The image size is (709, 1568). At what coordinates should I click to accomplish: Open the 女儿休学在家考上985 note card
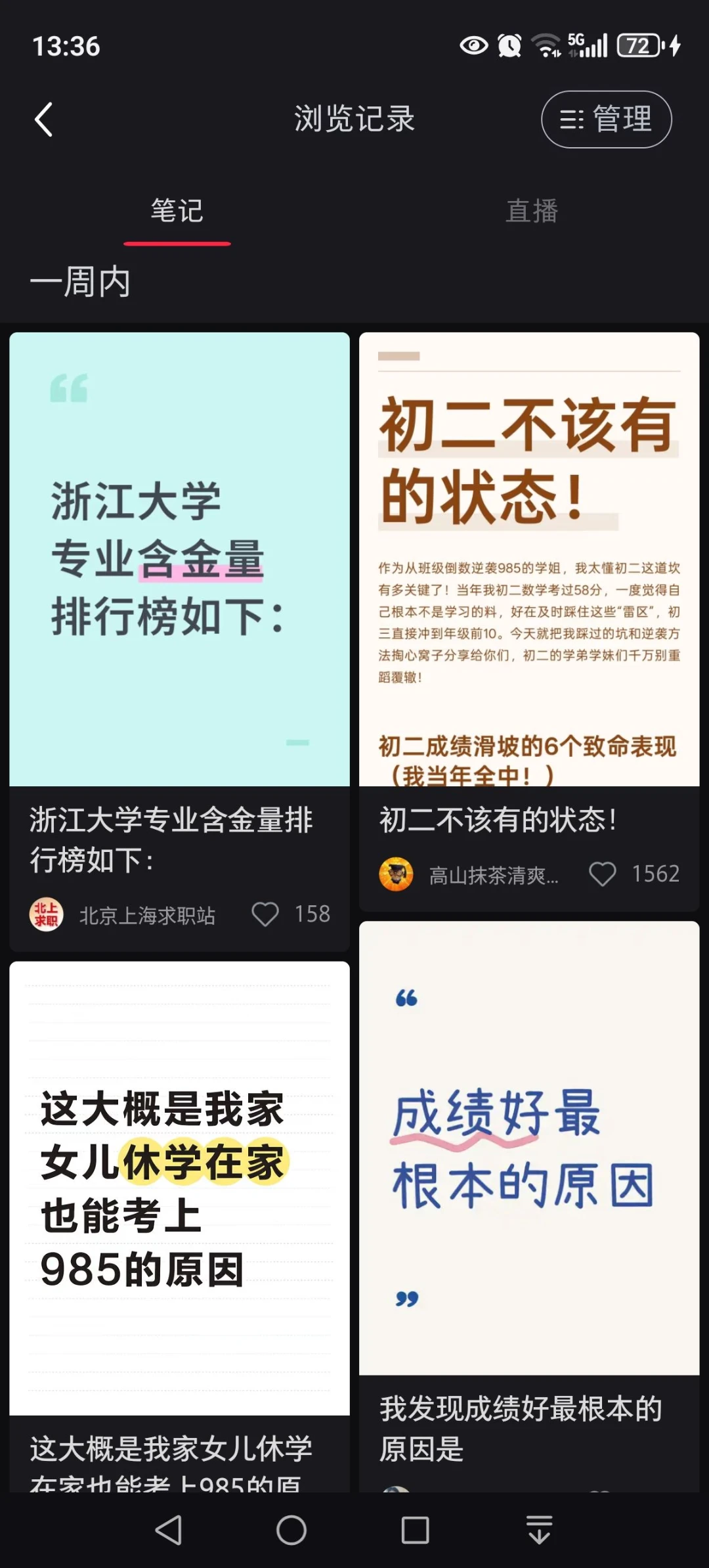(179, 1182)
